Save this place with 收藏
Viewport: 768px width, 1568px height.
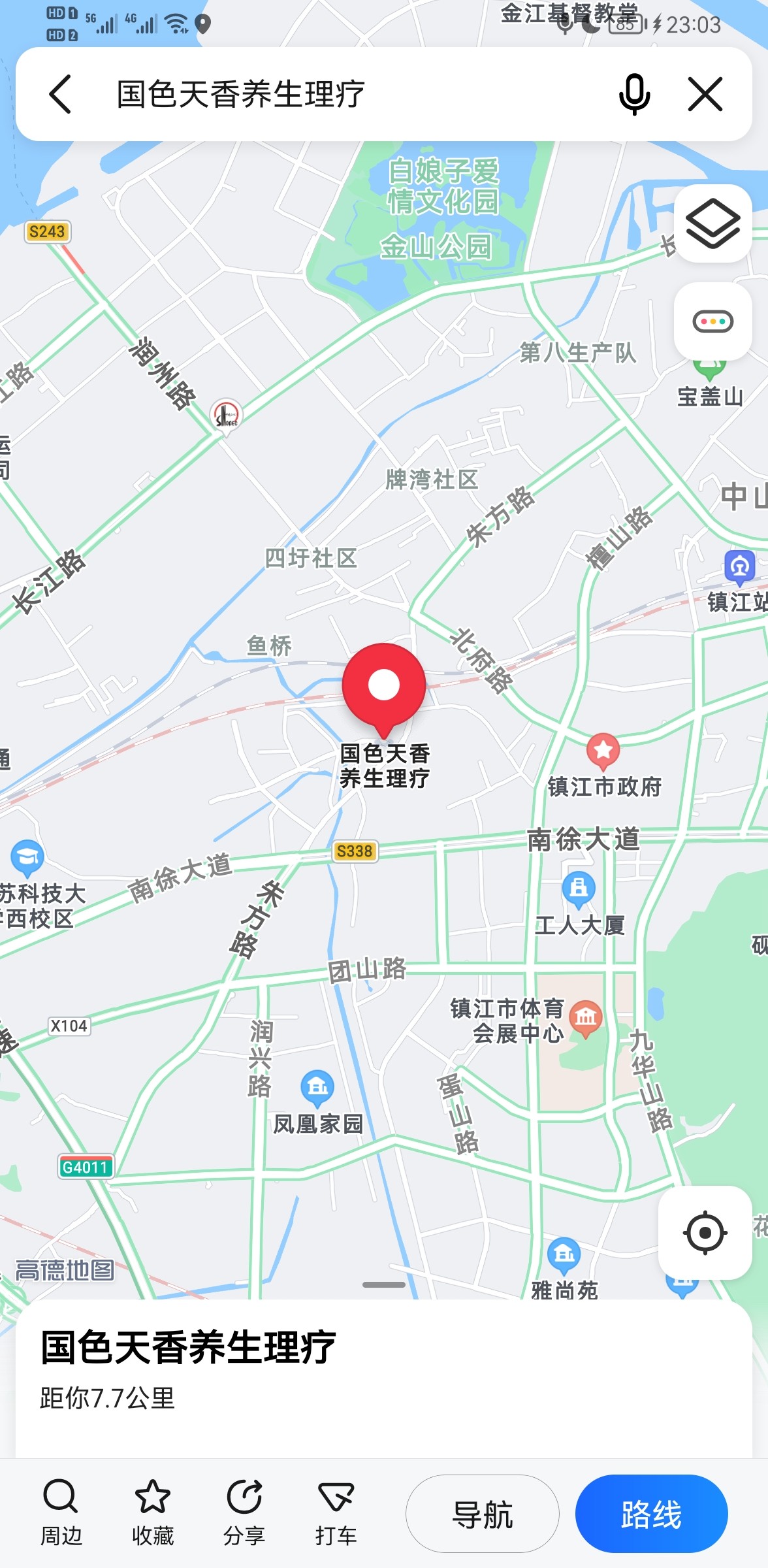(x=152, y=1512)
